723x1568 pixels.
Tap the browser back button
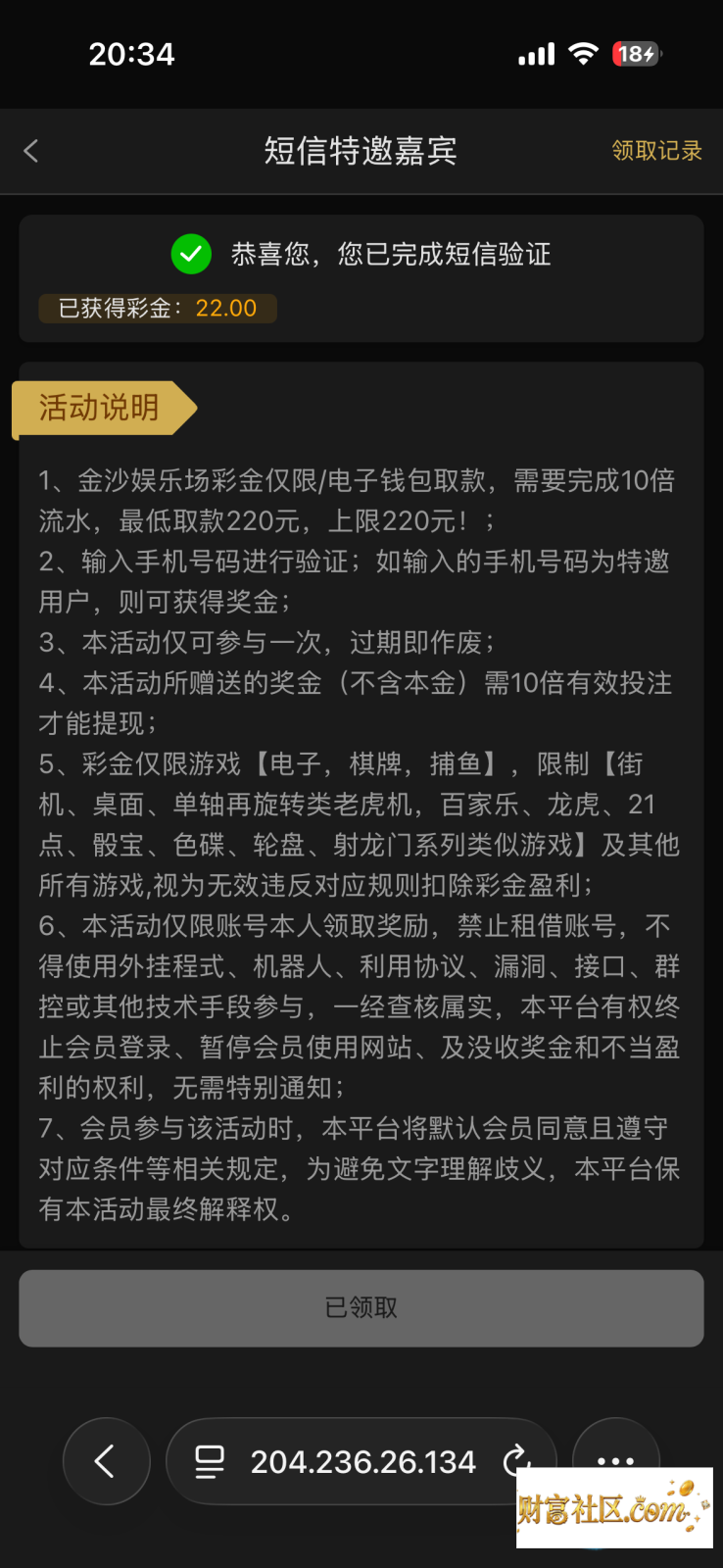(106, 1461)
